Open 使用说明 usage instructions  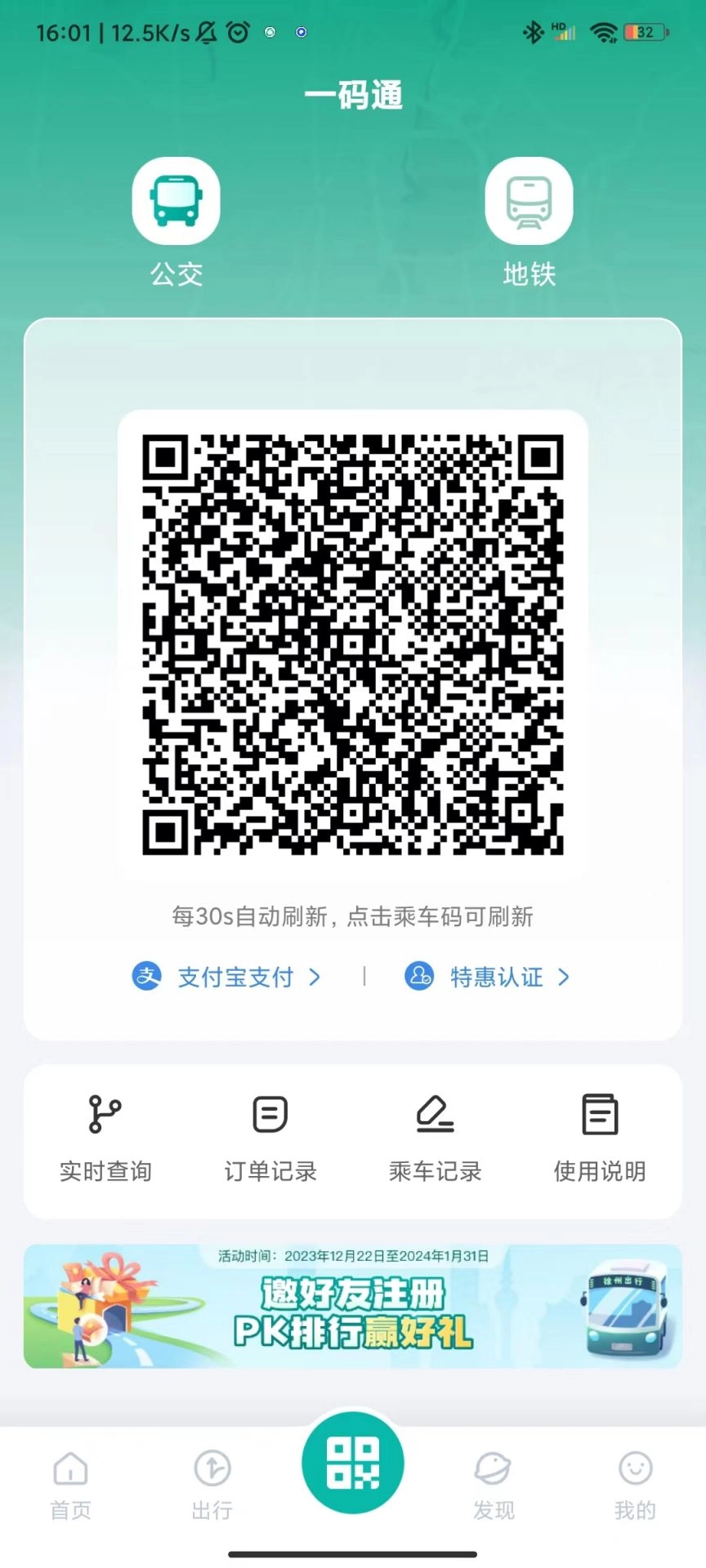tap(599, 1139)
